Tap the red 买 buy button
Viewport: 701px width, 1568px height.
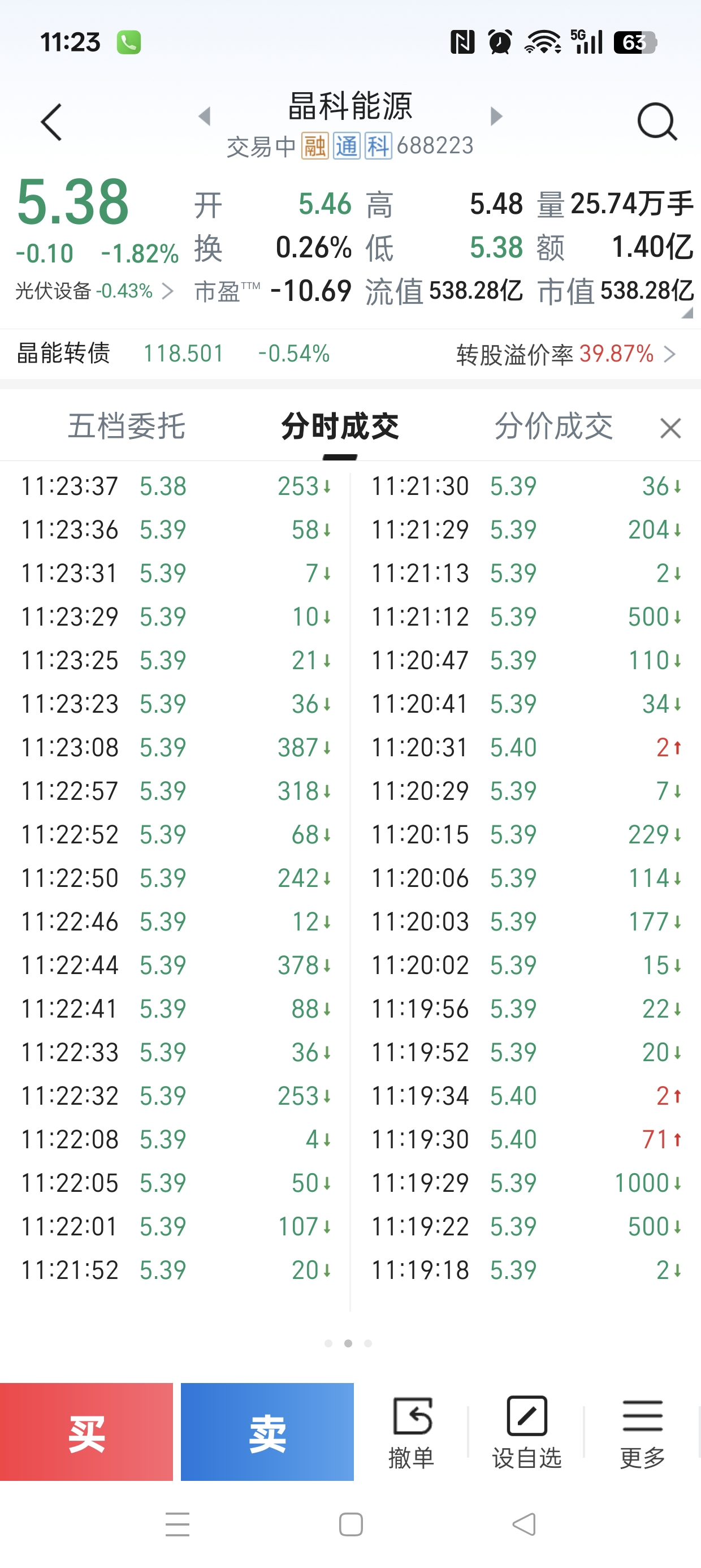click(86, 1432)
